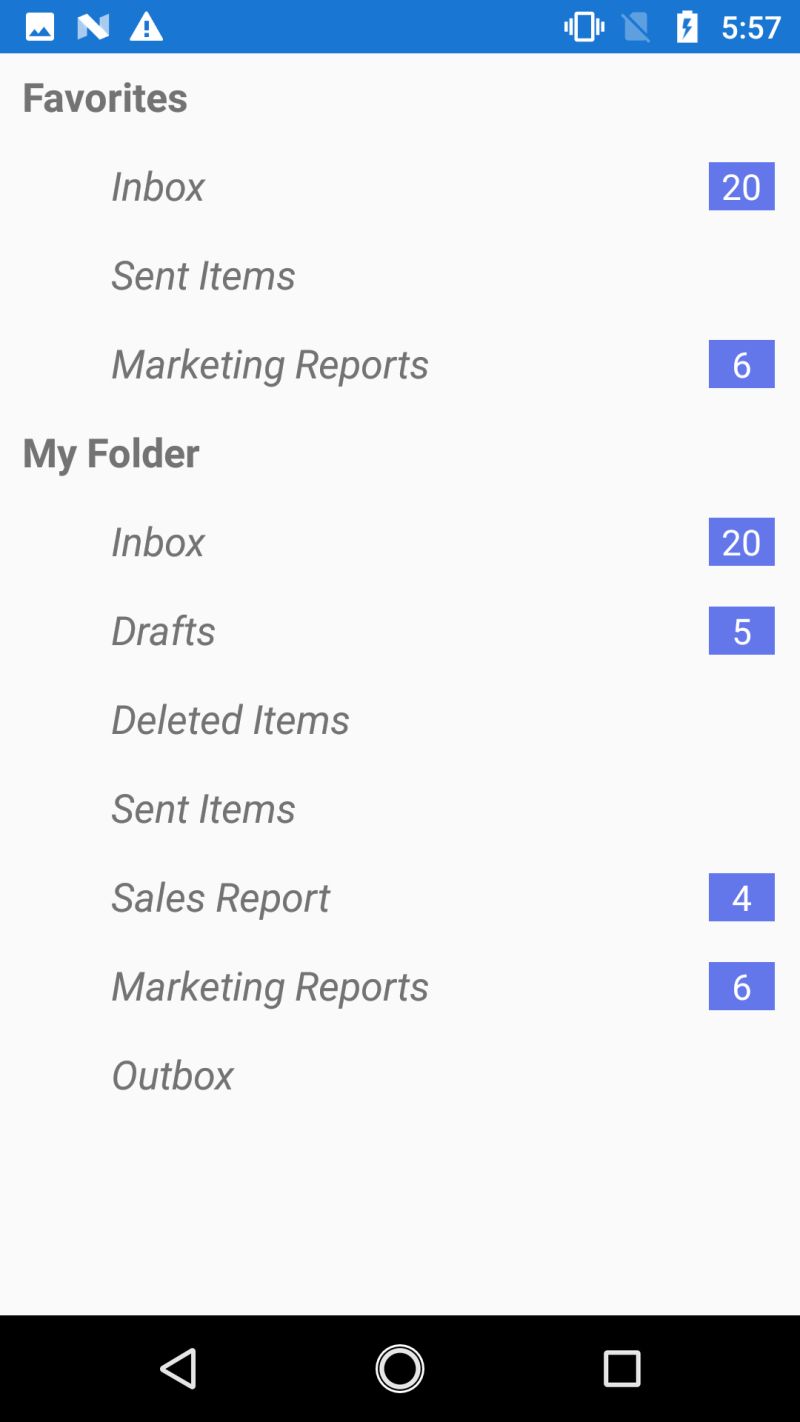Select Sent Items in Favorites
The height and width of the screenshot is (1422, 800).
[x=203, y=276]
